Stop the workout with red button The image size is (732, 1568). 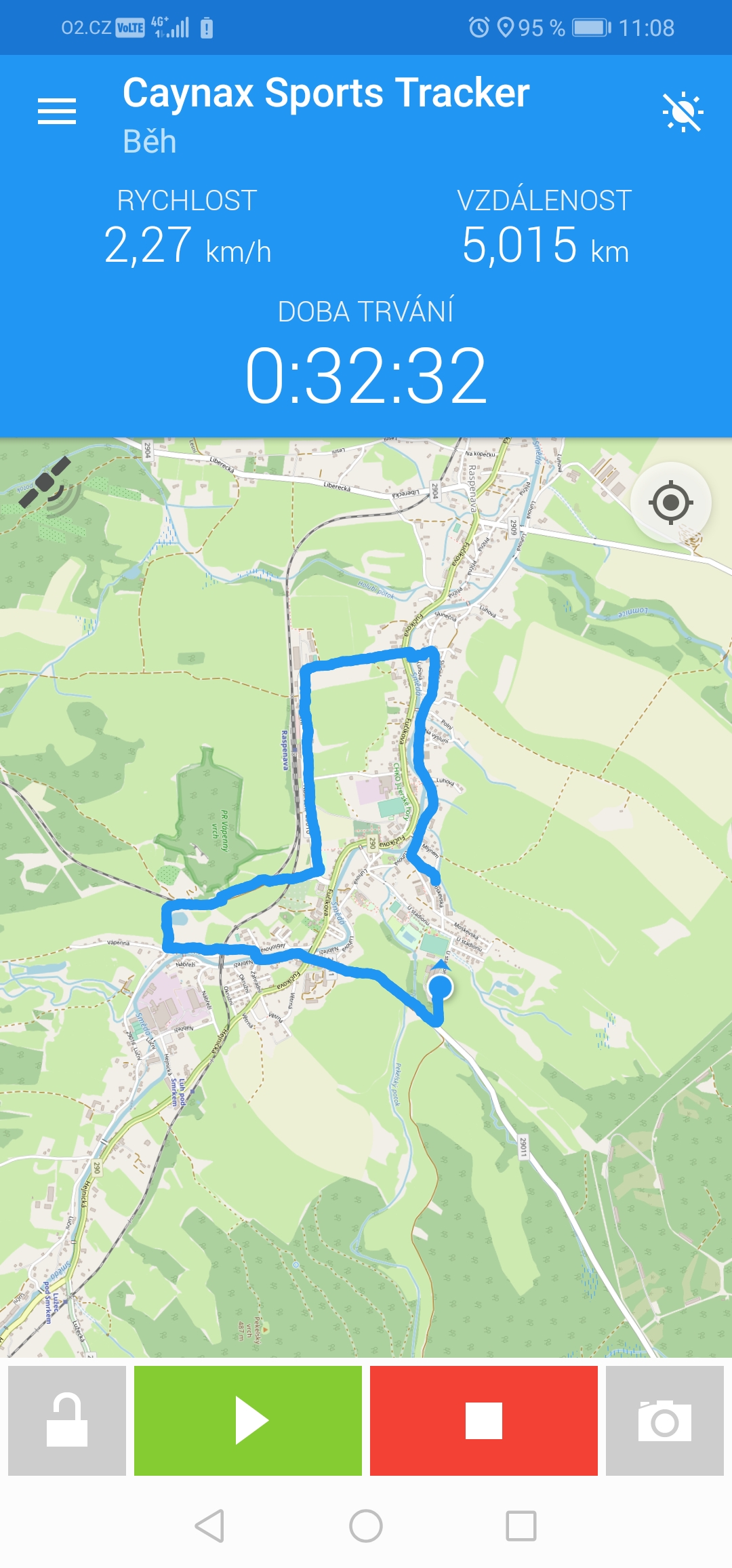coord(484,1421)
